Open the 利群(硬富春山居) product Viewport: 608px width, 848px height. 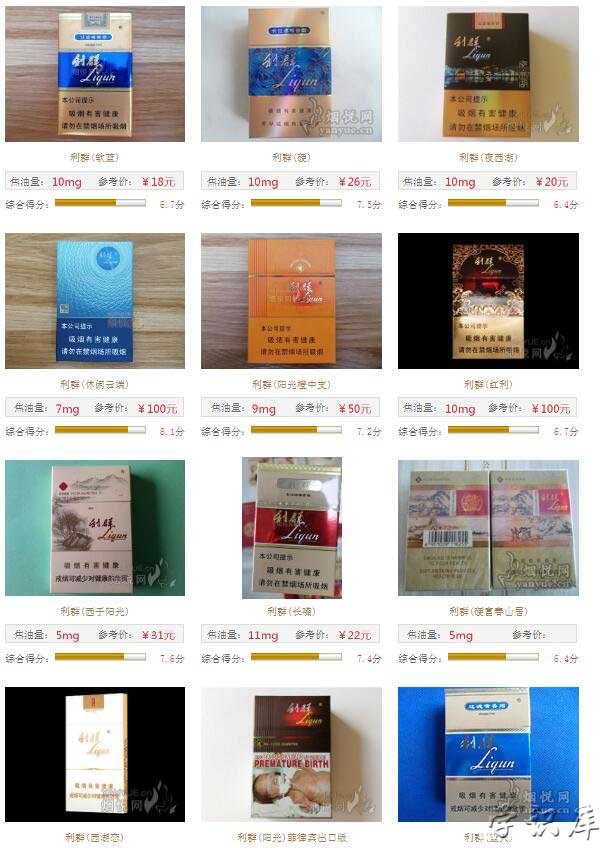[x=488, y=528]
